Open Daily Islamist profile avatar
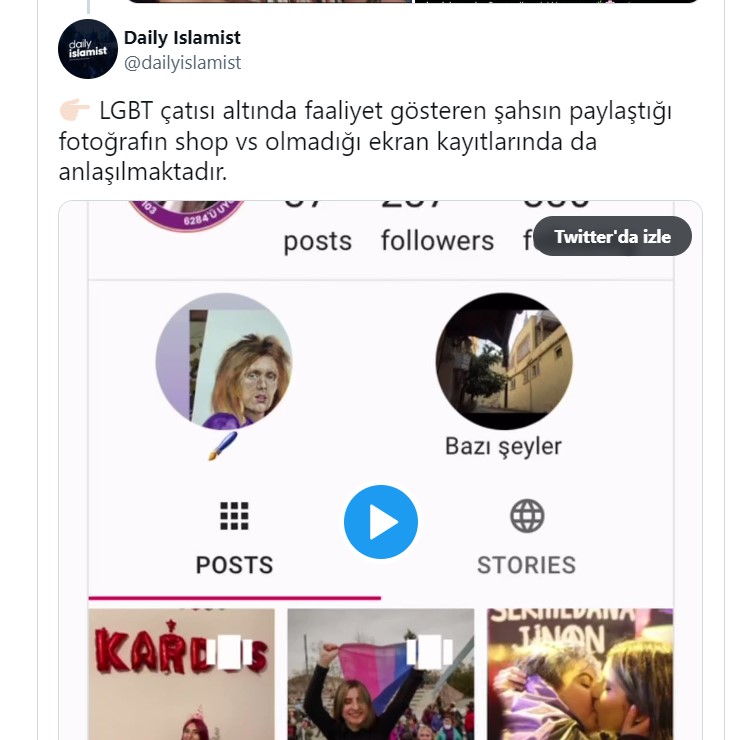Image resolution: width=743 pixels, height=740 pixels. point(88,50)
